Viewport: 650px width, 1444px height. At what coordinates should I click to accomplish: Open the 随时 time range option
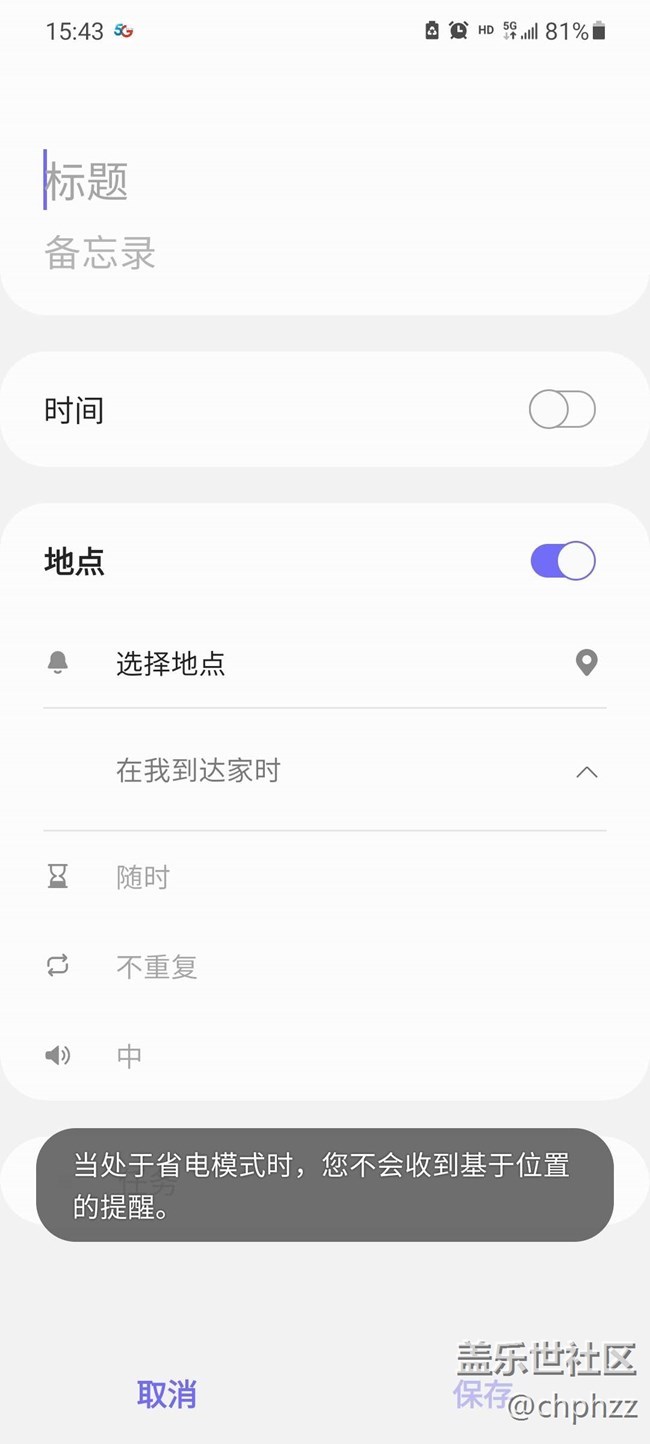click(144, 878)
